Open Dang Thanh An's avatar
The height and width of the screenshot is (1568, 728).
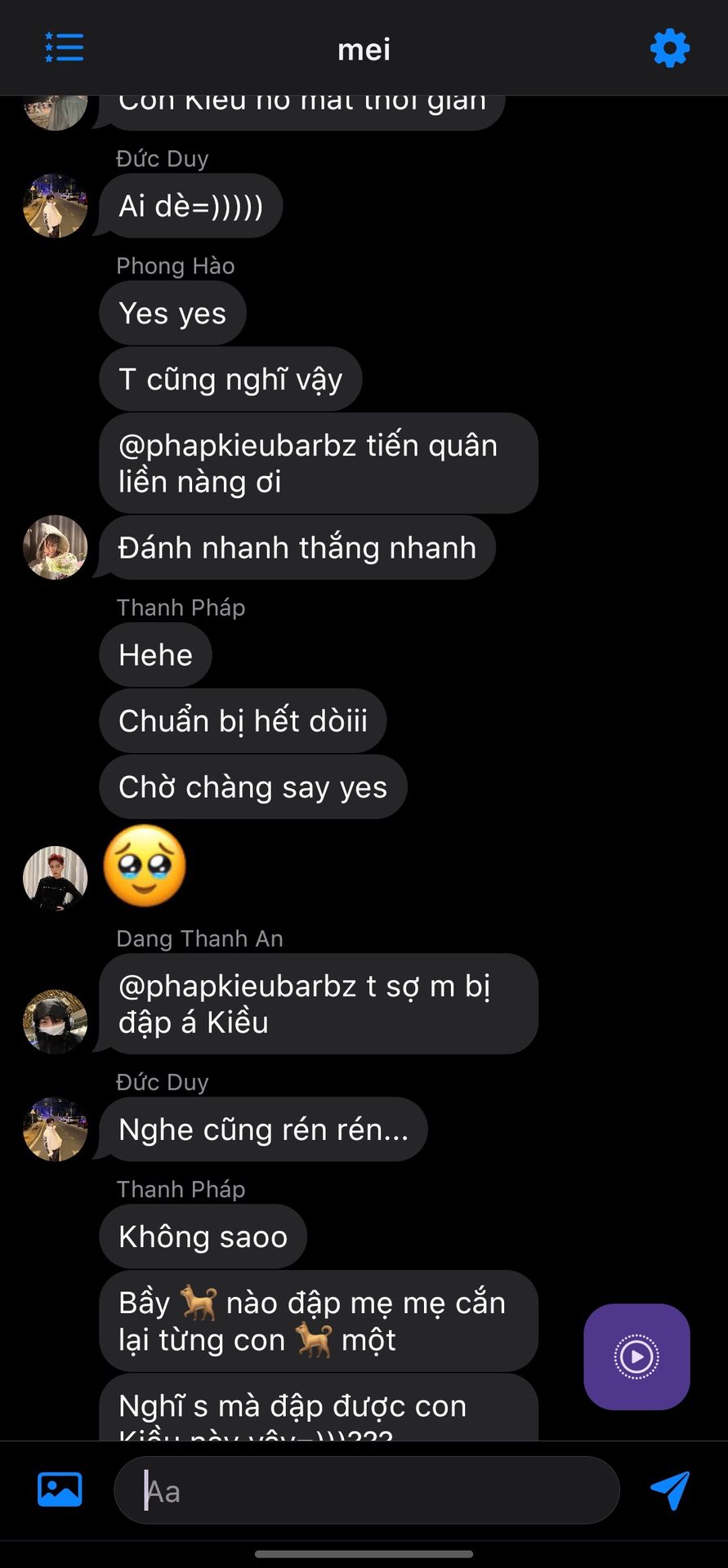(x=56, y=1022)
